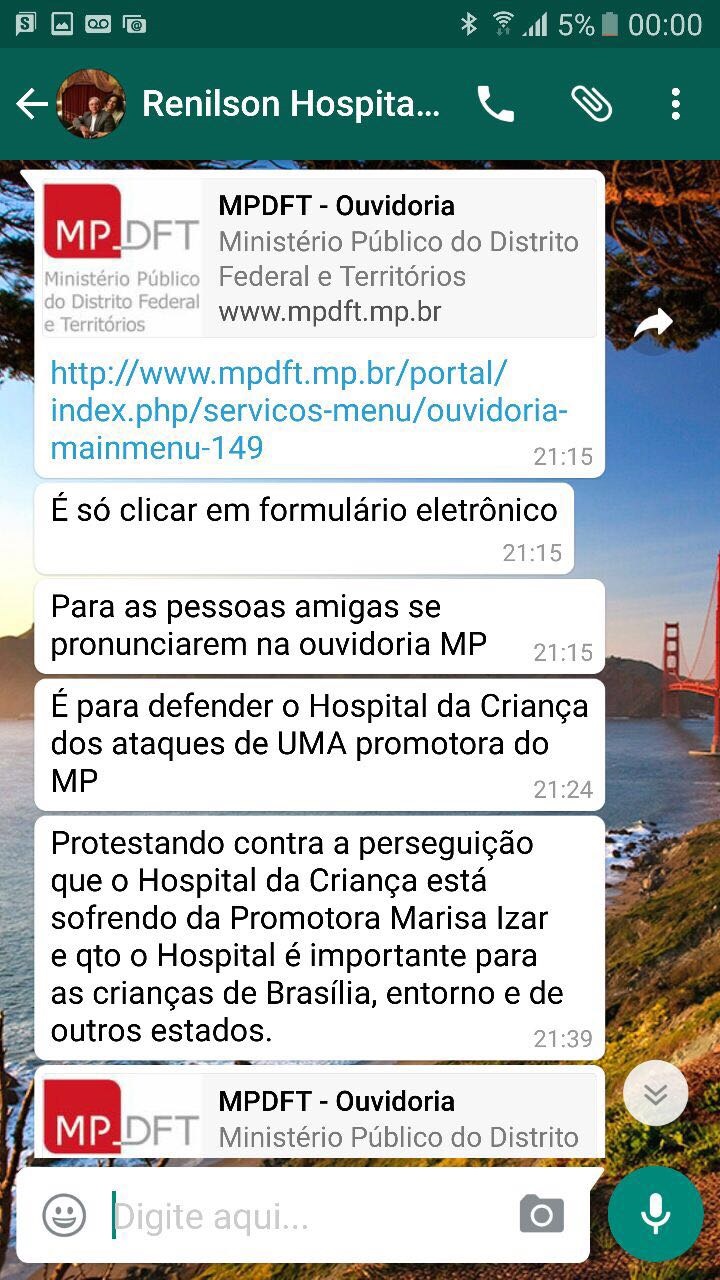Viewport: 720px width, 1280px height.
Task: Open the MPDFT Ouvidoria link preview at 21:15
Action: [x=320, y=259]
